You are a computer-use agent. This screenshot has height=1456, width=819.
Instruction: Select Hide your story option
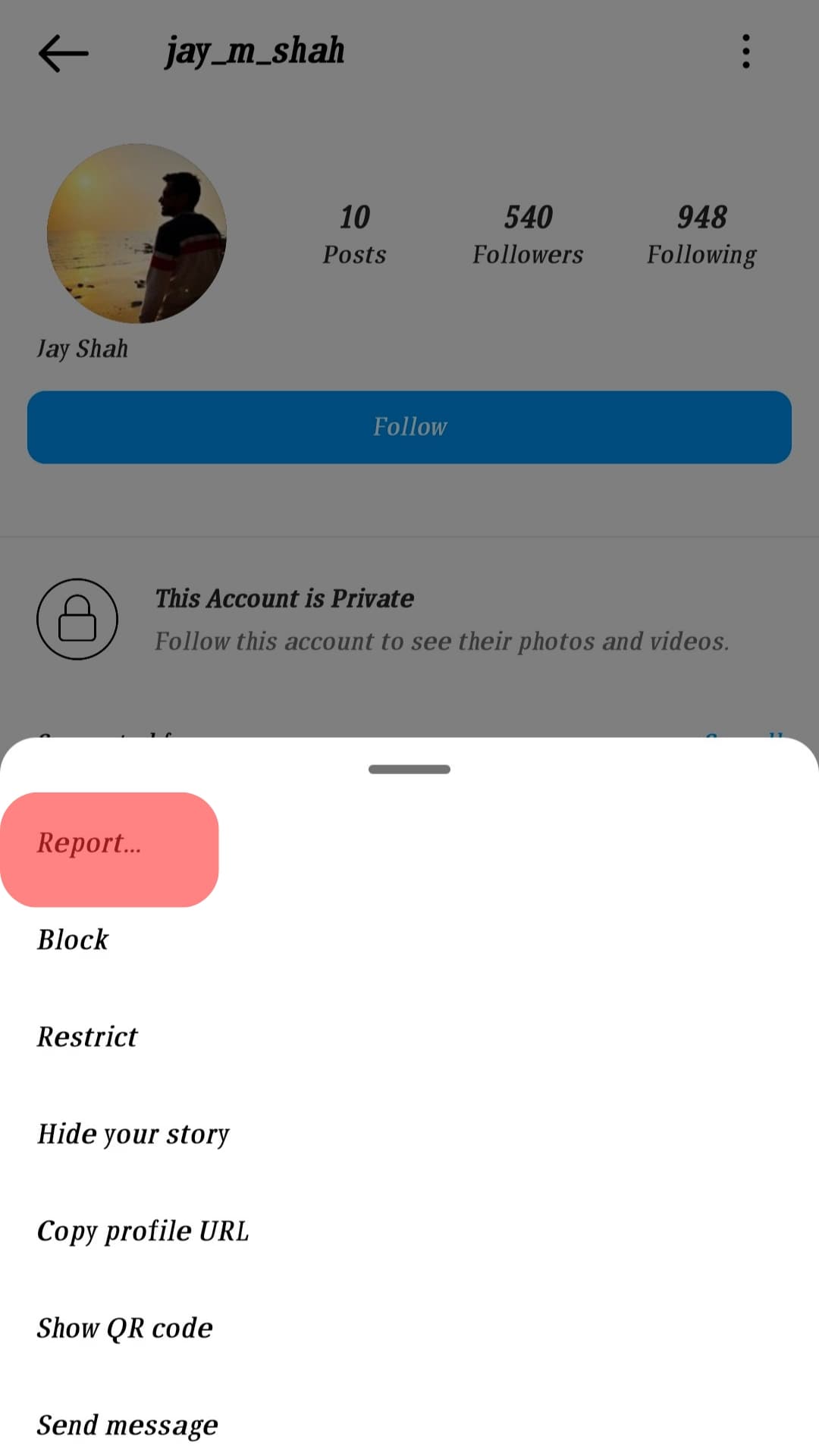click(x=133, y=1134)
